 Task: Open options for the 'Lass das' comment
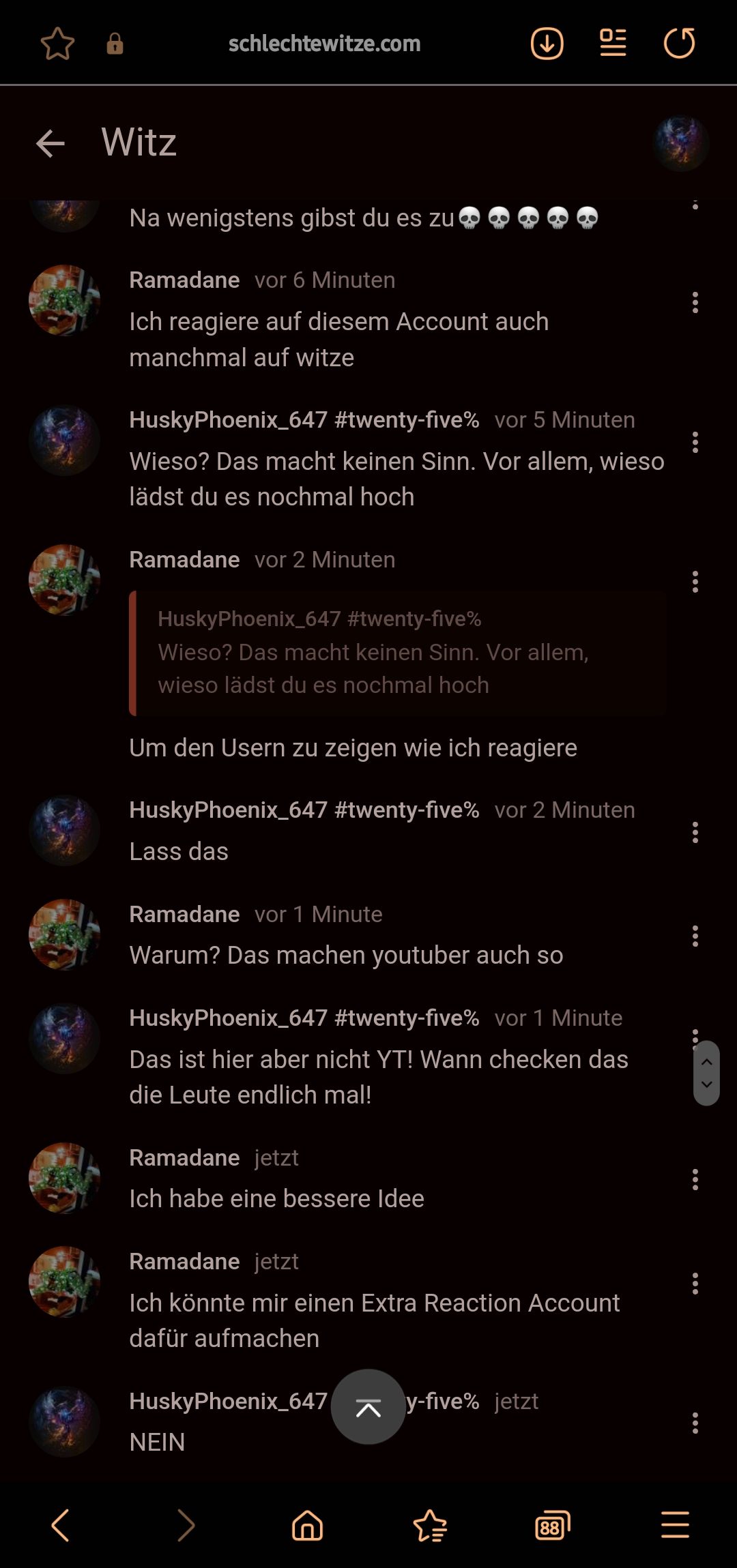pos(695,833)
